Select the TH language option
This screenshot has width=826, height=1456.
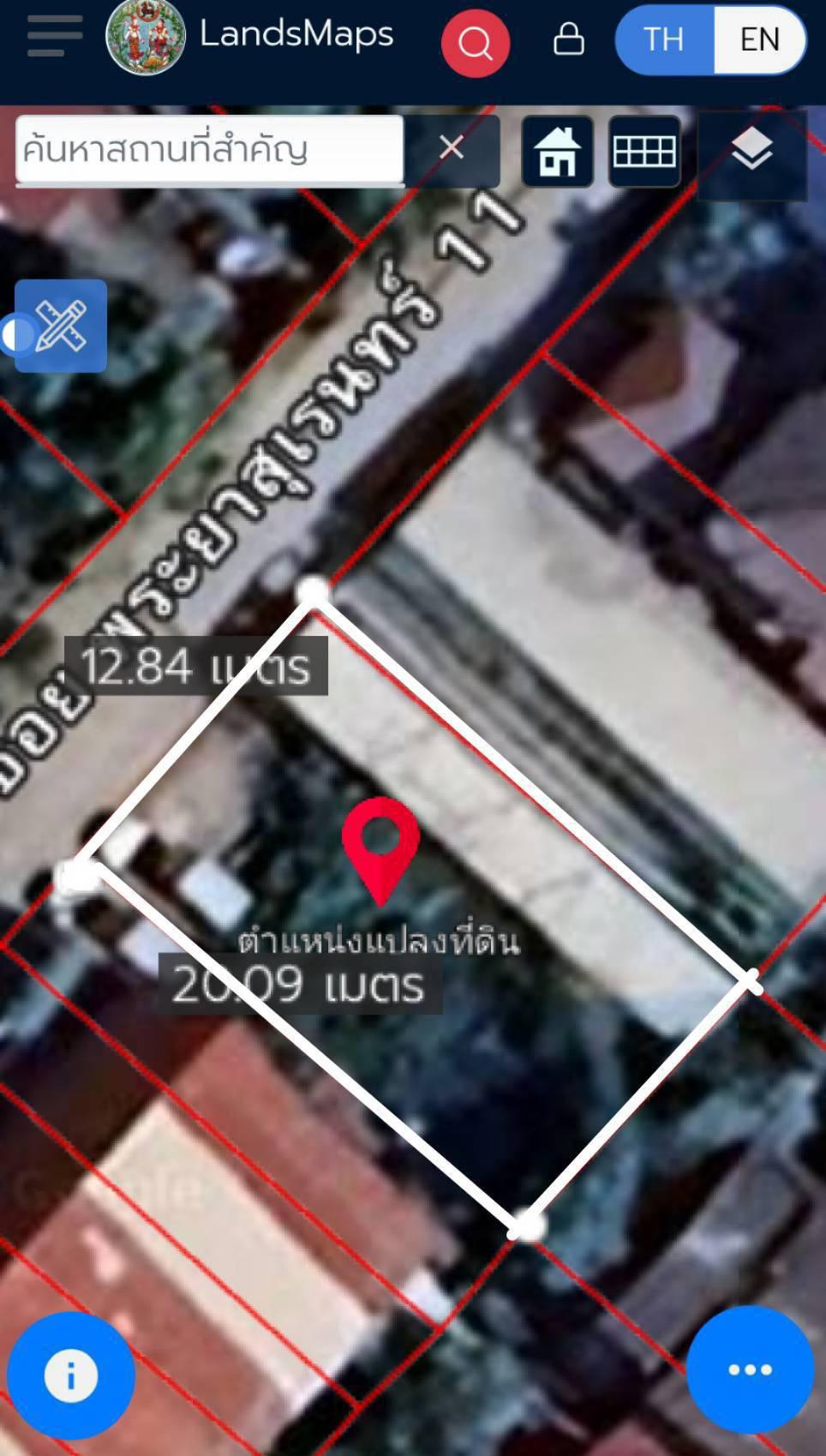click(664, 39)
